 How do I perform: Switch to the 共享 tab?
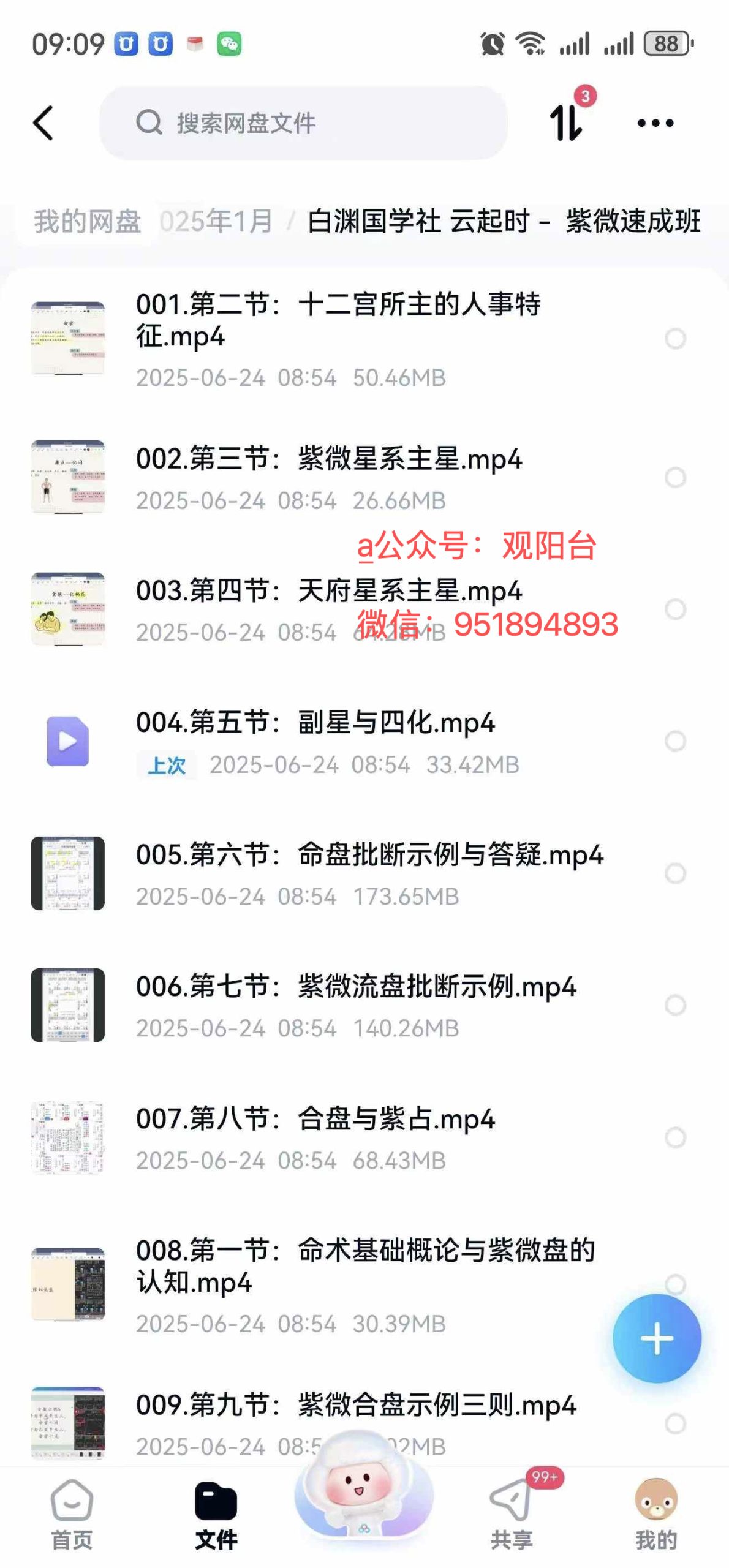click(x=512, y=1513)
